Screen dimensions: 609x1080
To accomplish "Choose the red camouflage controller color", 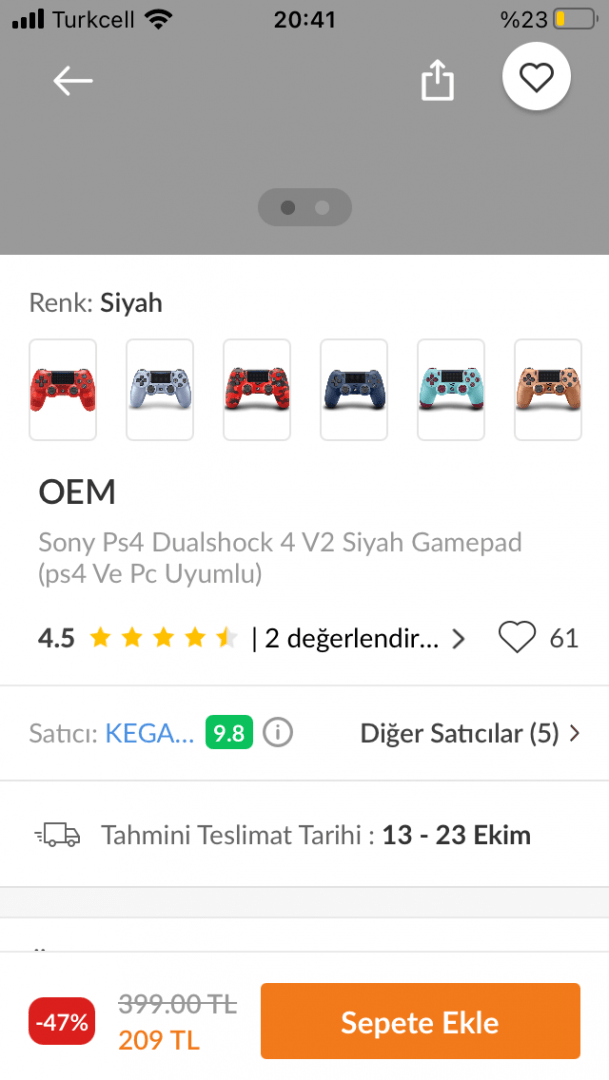I will [x=257, y=390].
